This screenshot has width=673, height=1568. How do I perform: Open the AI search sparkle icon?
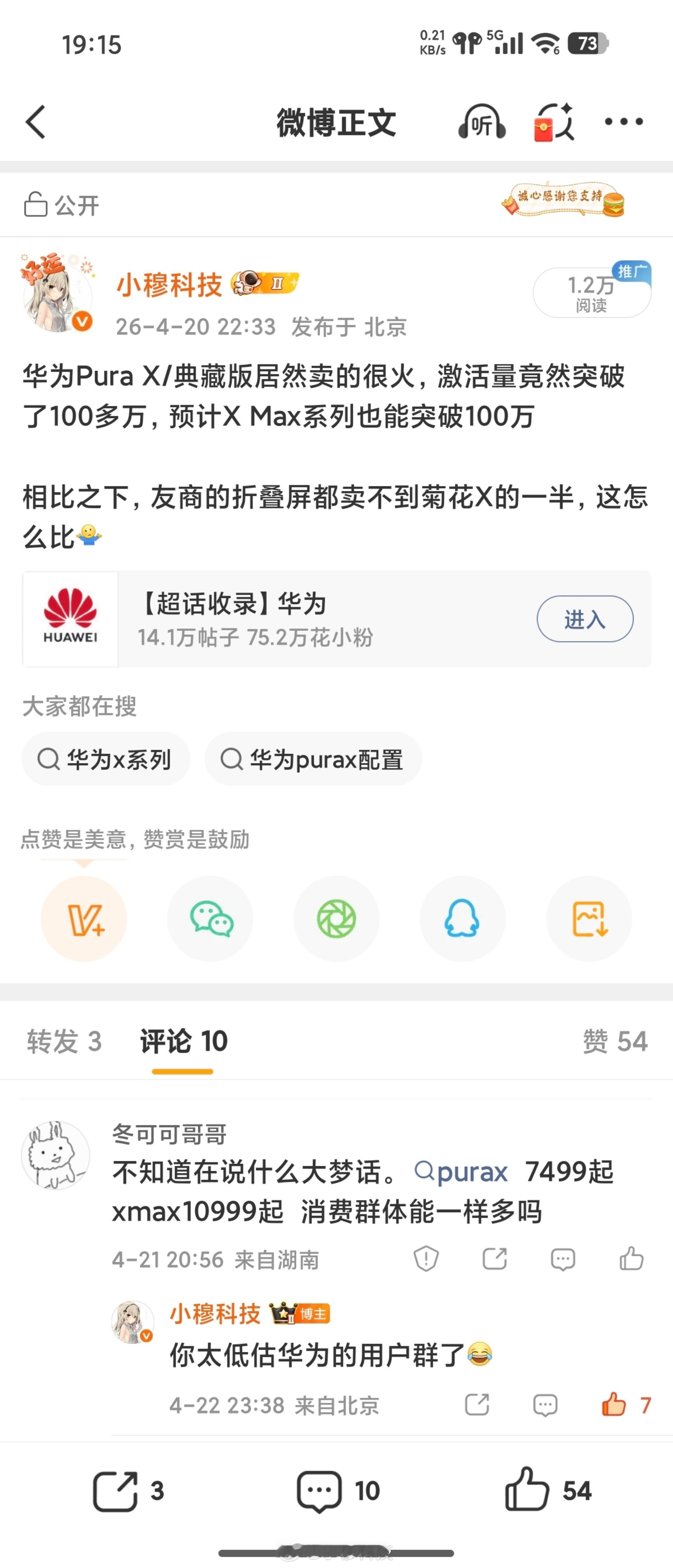555,121
